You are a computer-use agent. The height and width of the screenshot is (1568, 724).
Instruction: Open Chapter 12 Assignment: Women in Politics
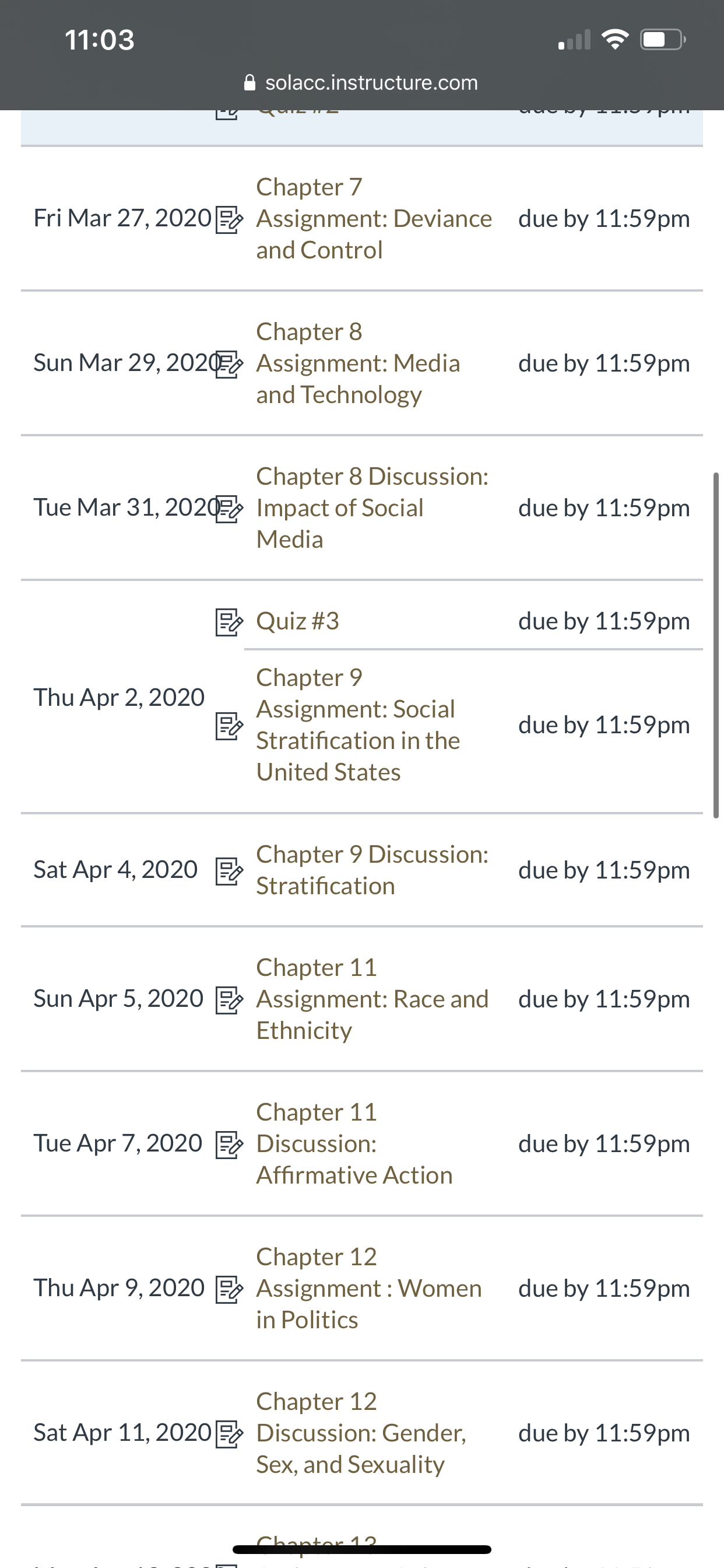pos(368,1288)
